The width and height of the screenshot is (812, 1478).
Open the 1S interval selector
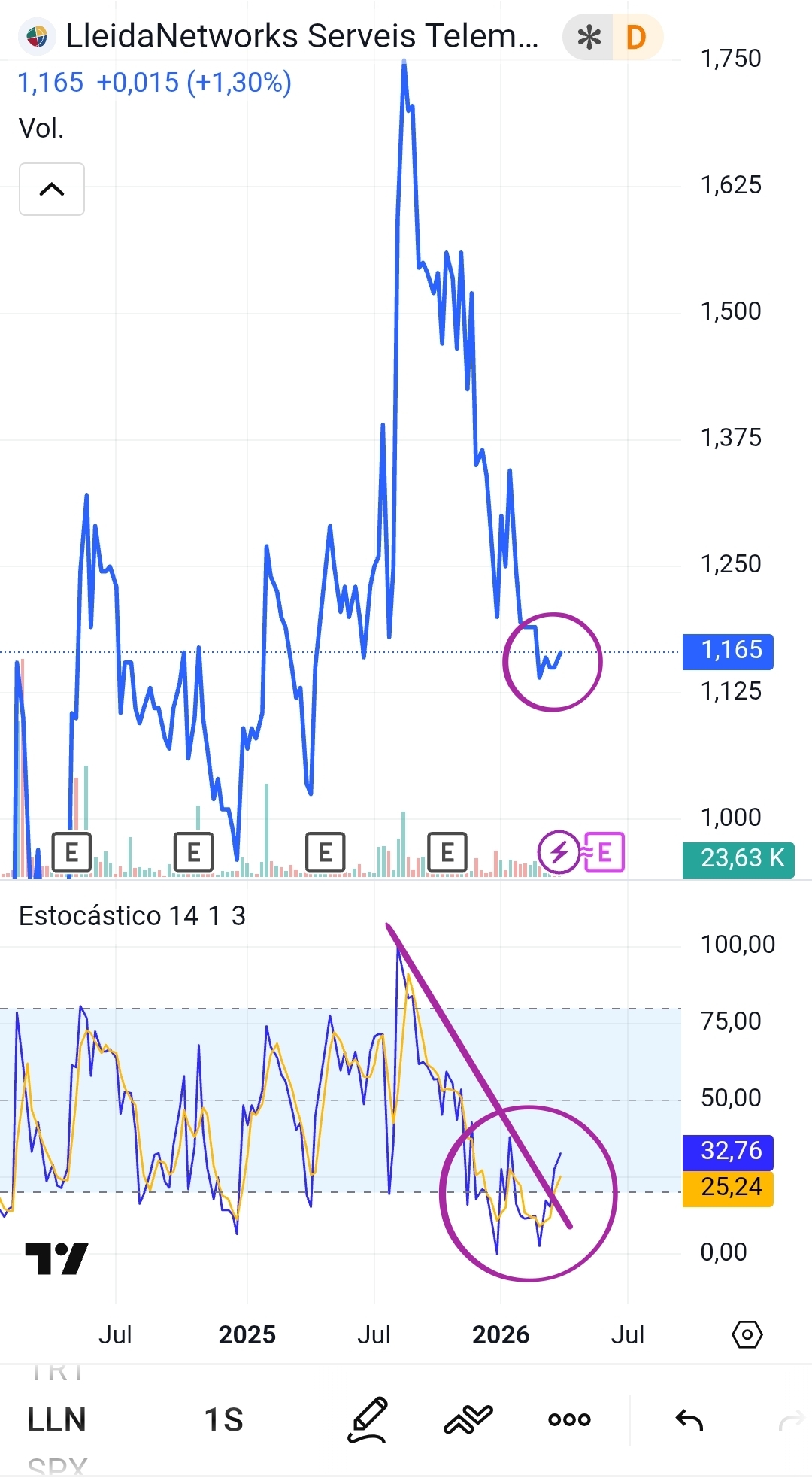[223, 1419]
